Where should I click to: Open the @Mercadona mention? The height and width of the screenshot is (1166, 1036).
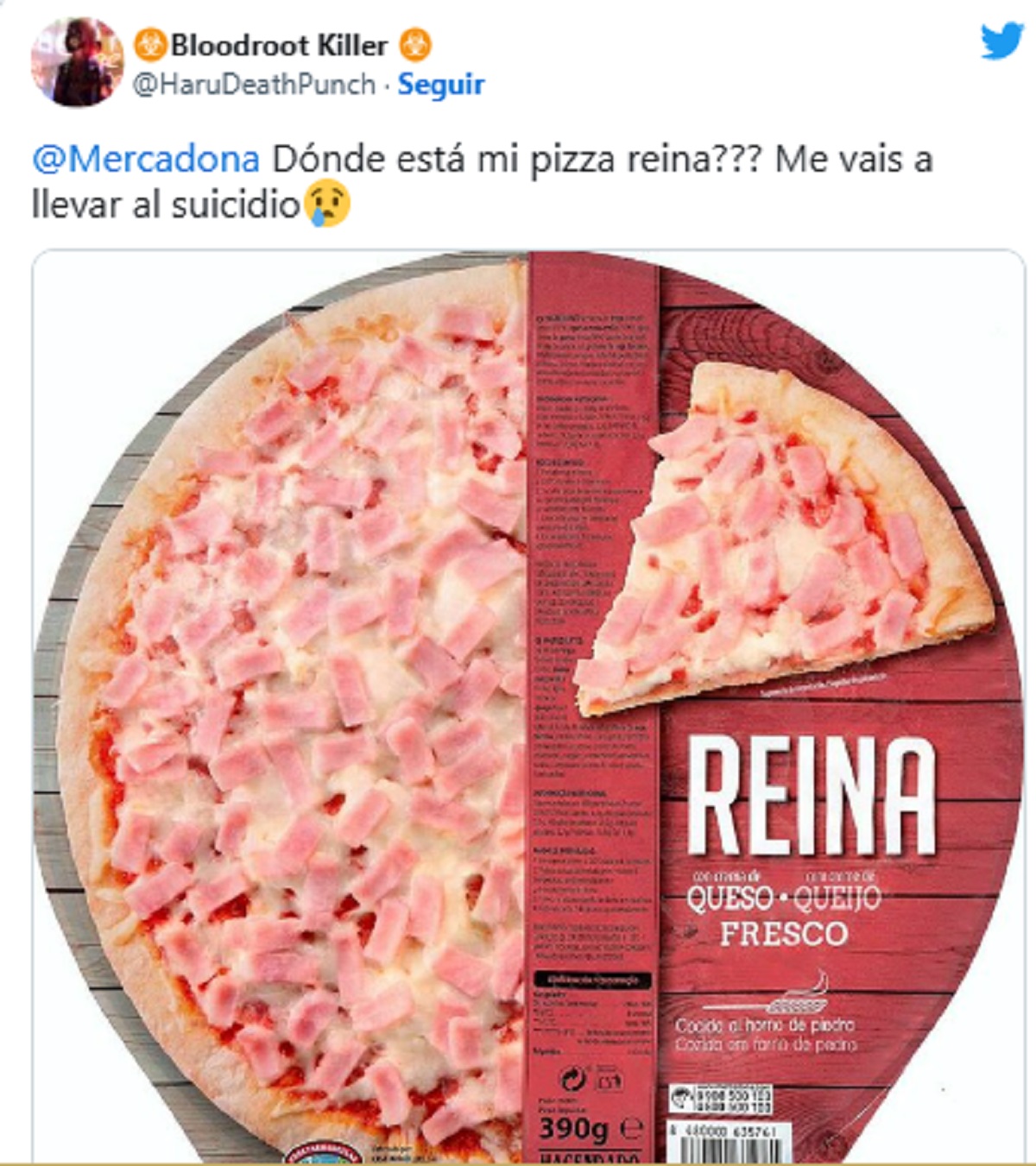point(145,160)
